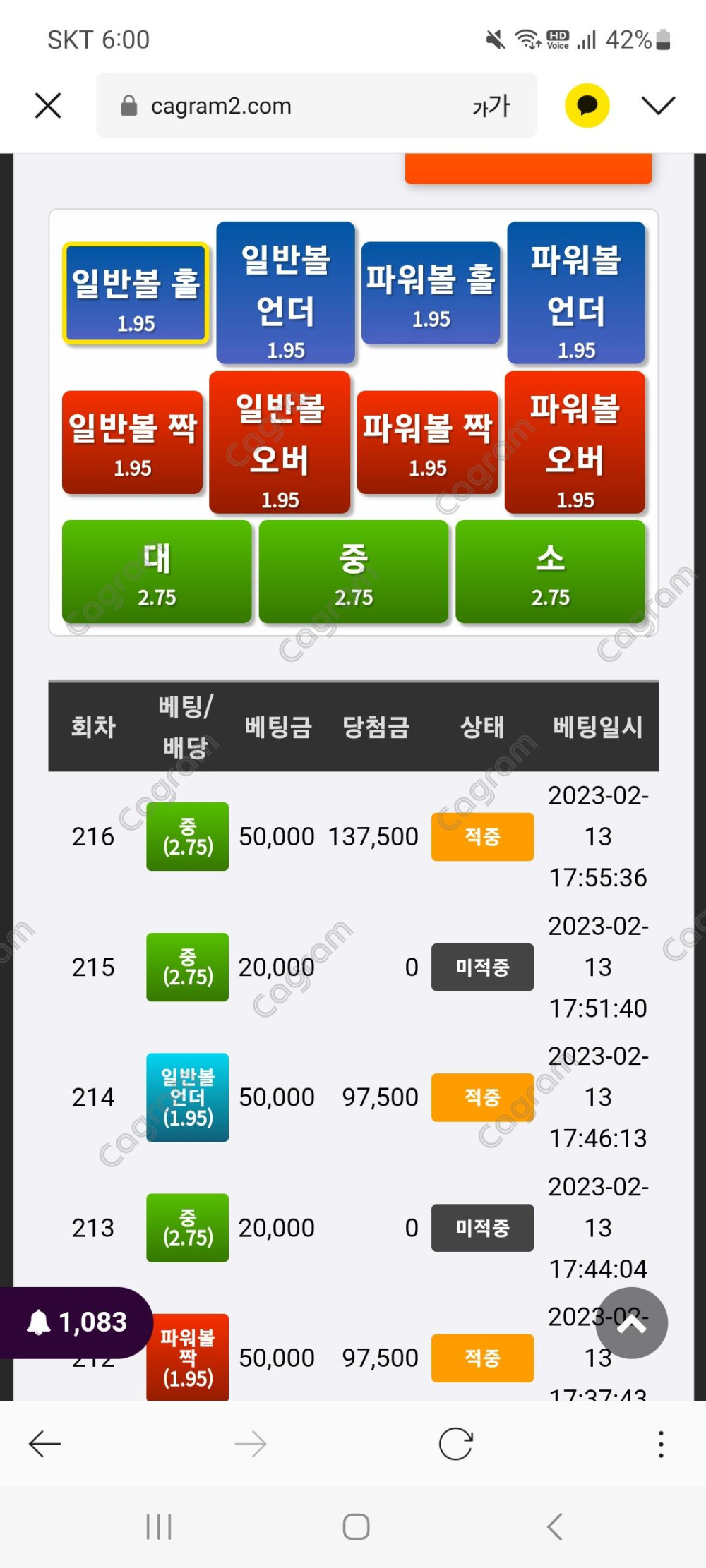The width and height of the screenshot is (706, 1568).
Task: Open the 가가 text size option
Action: tap(491, 106)
